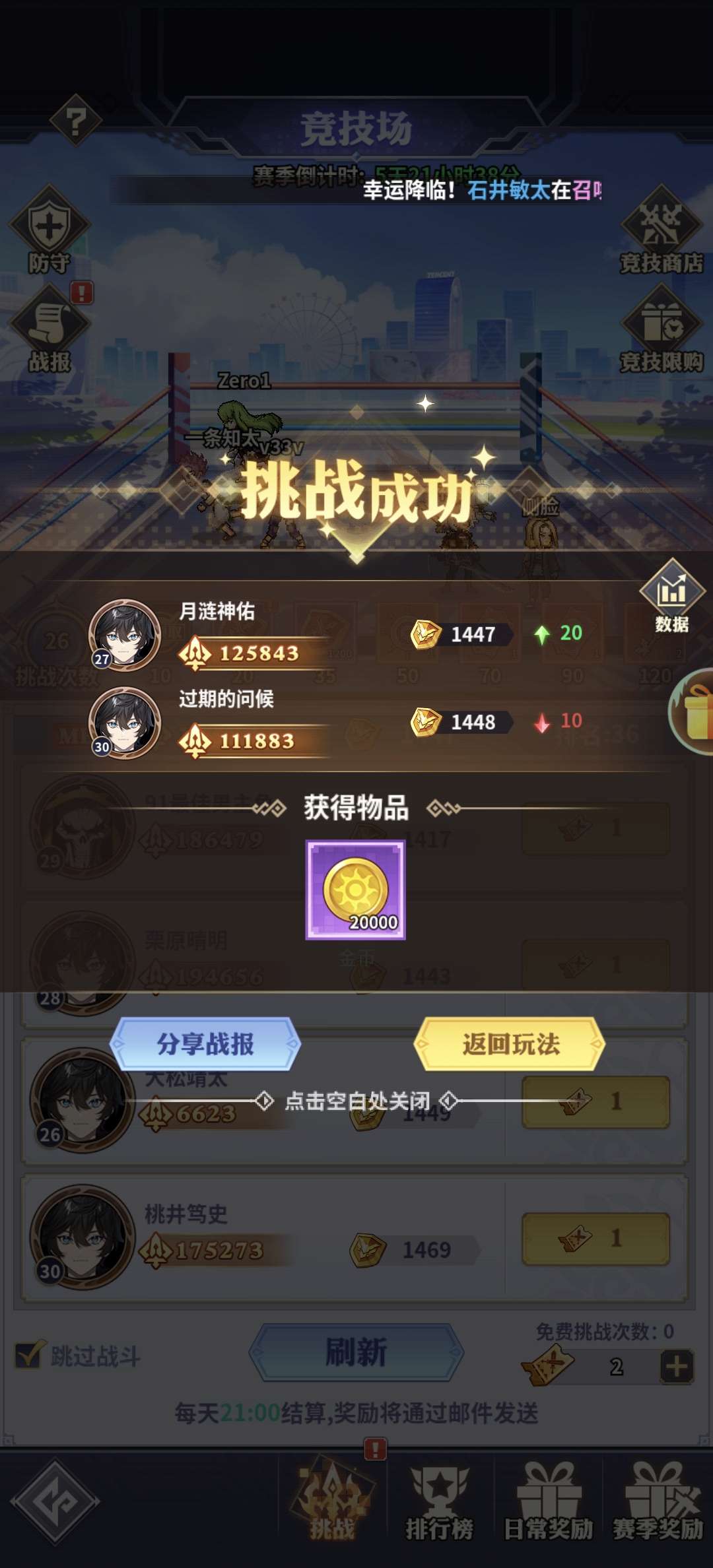
Task: Tap the 20000 gold coin reward item
Action: point(355,890)
